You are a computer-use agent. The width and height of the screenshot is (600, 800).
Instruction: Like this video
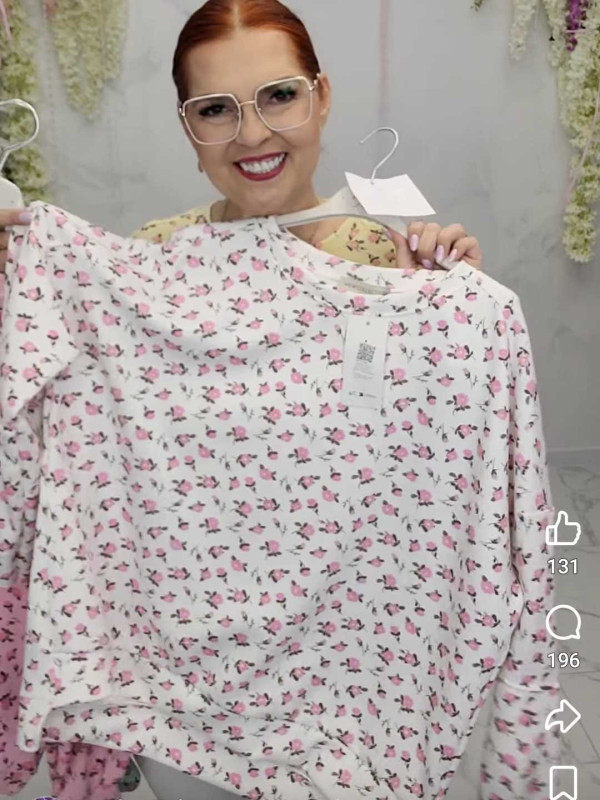tap(563, 529)
